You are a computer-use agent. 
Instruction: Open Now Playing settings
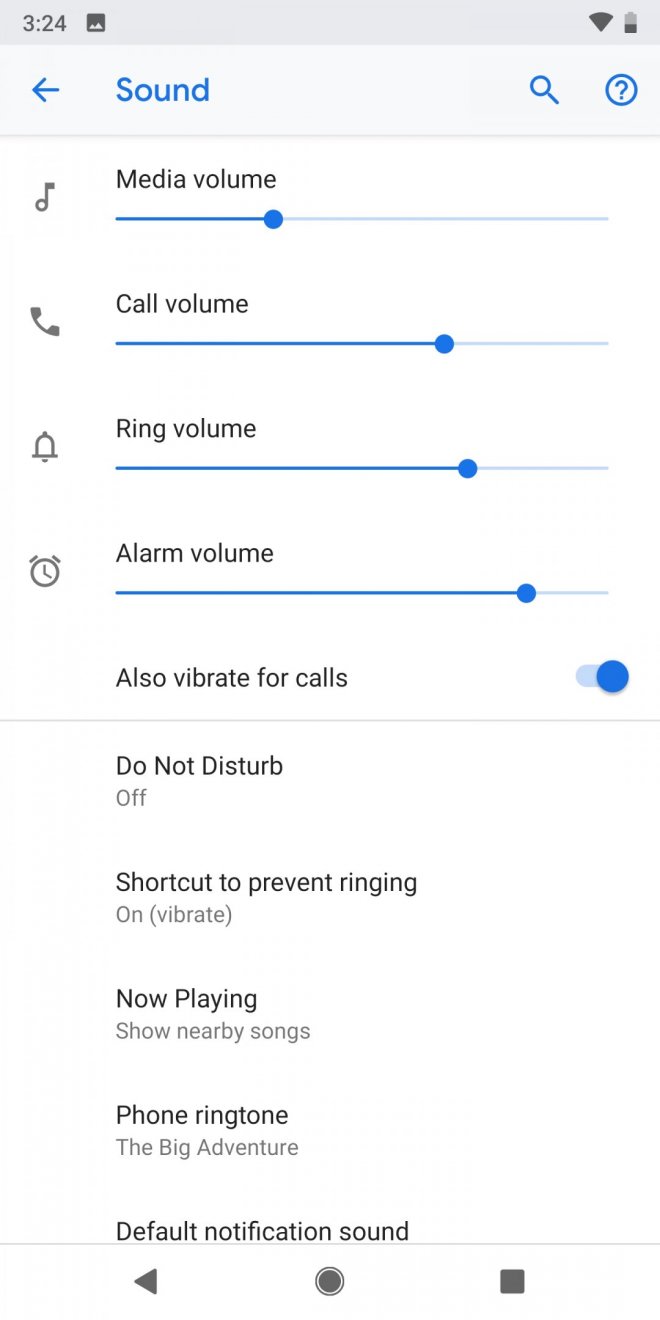pos(213,1013)
